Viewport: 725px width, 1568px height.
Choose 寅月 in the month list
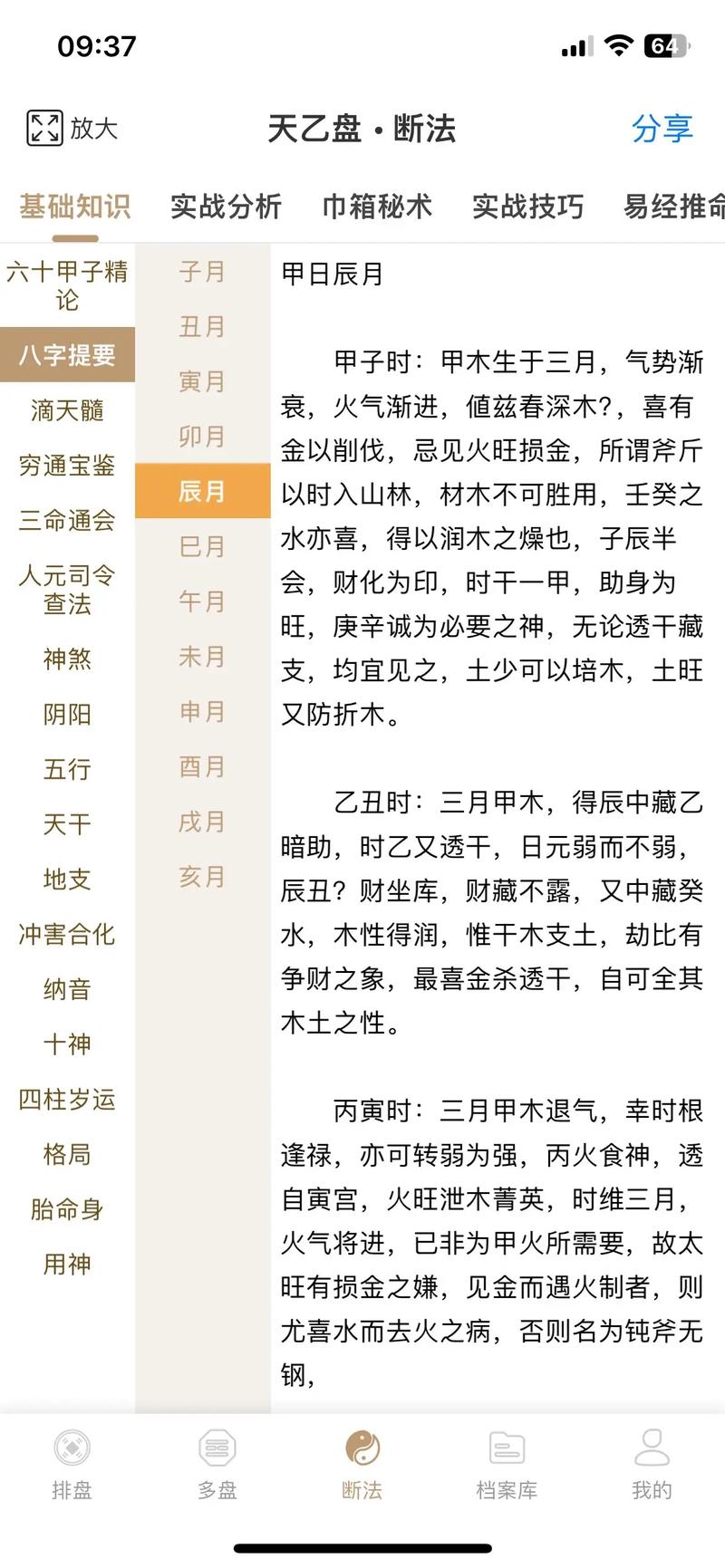202,381
